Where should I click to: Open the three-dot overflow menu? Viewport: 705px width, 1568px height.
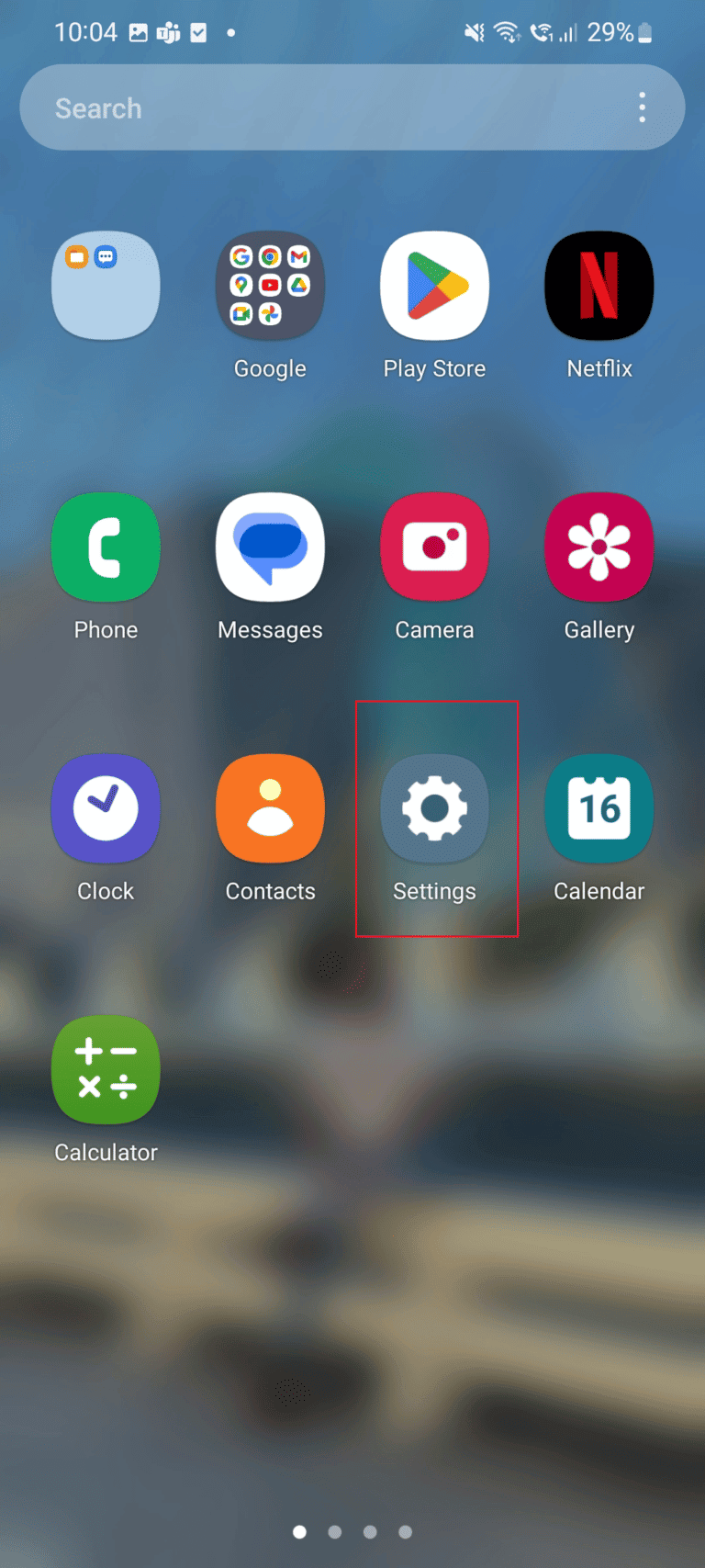[642, 107]
